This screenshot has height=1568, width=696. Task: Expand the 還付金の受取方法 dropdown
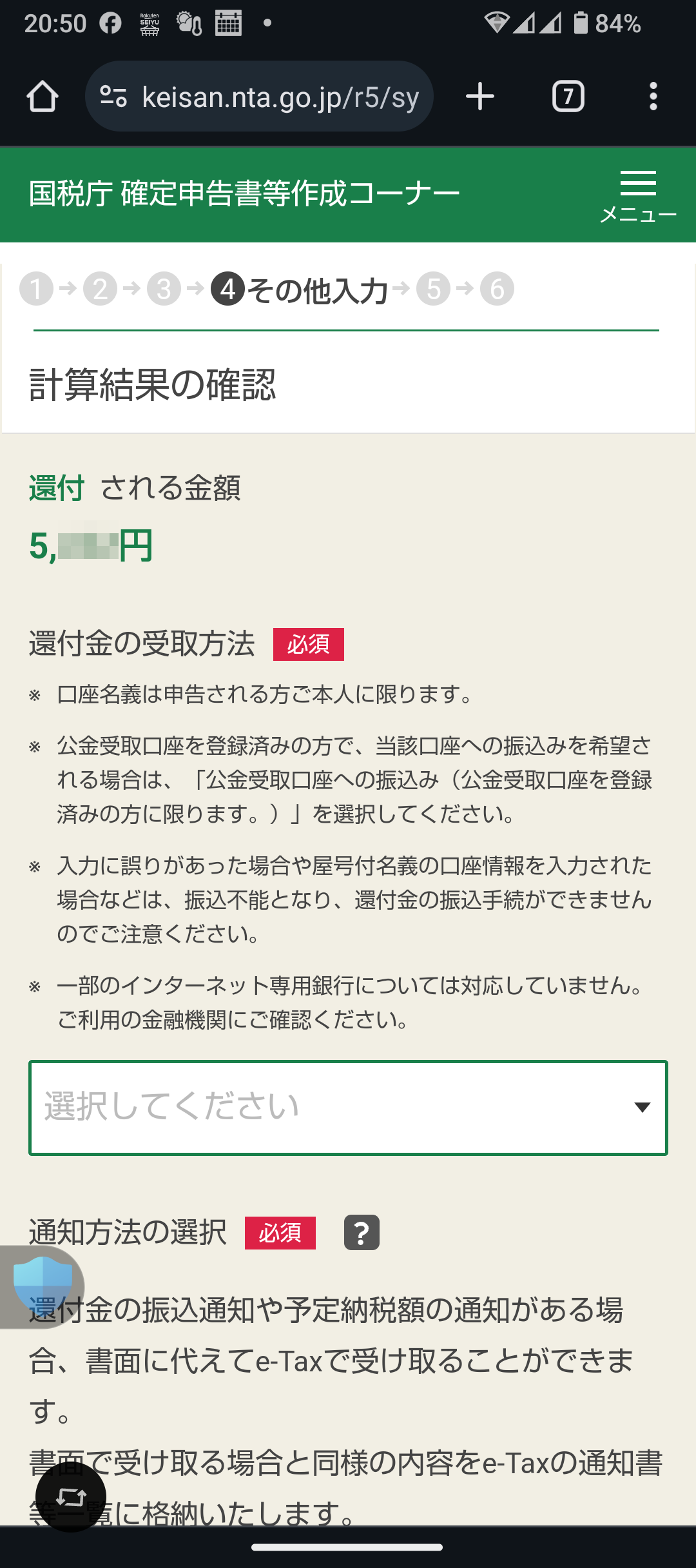tap(348, 1108)
